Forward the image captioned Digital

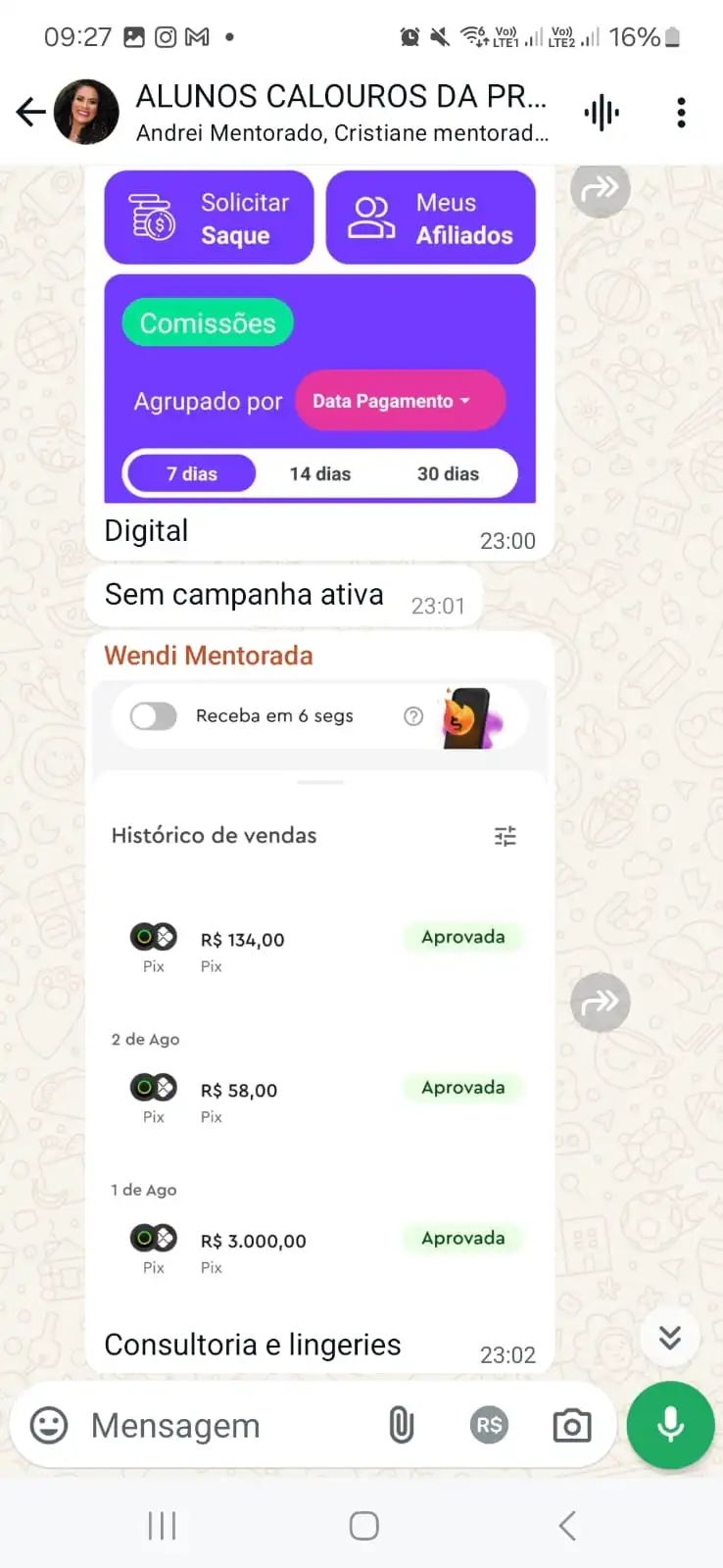(x=600, y=188)
